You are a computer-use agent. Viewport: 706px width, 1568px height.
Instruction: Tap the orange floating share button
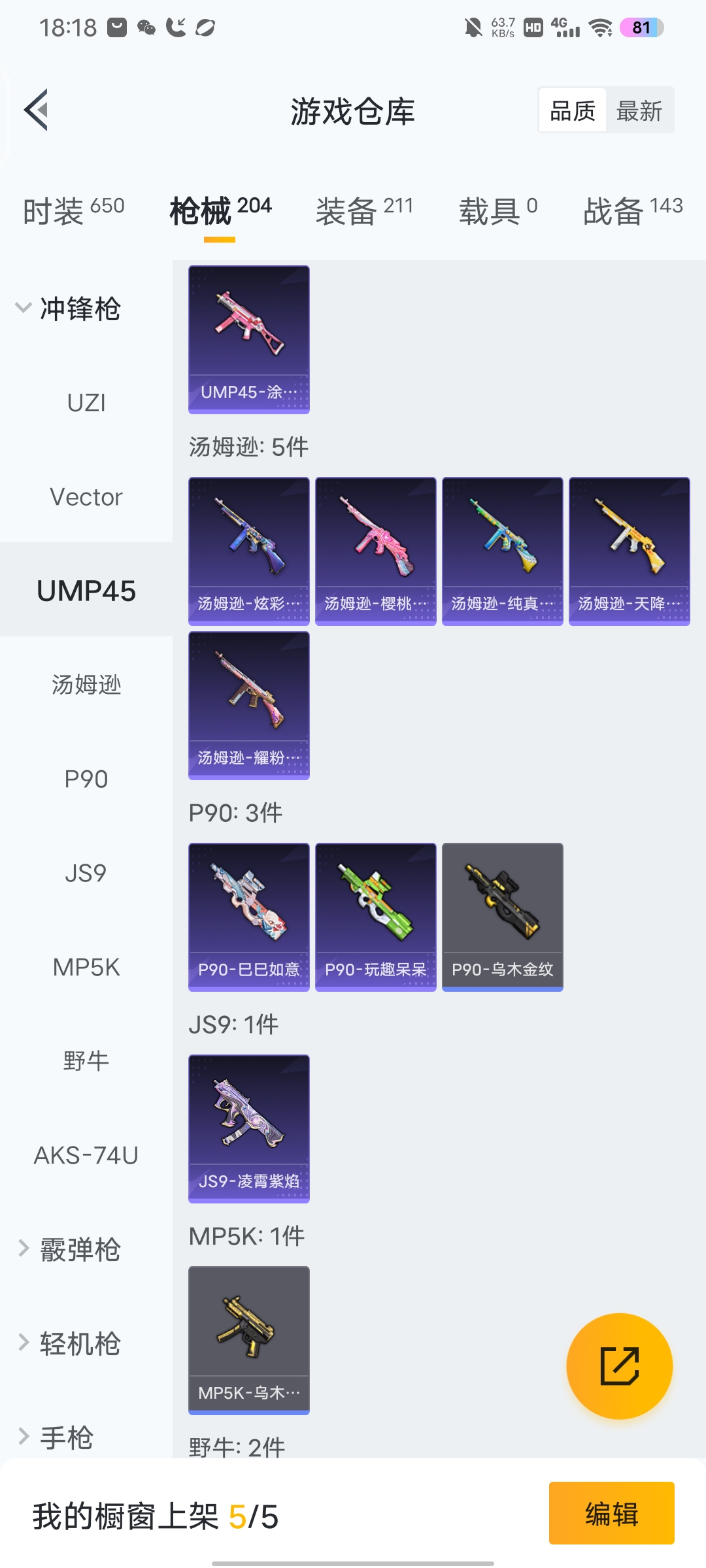click(619, 1365)
